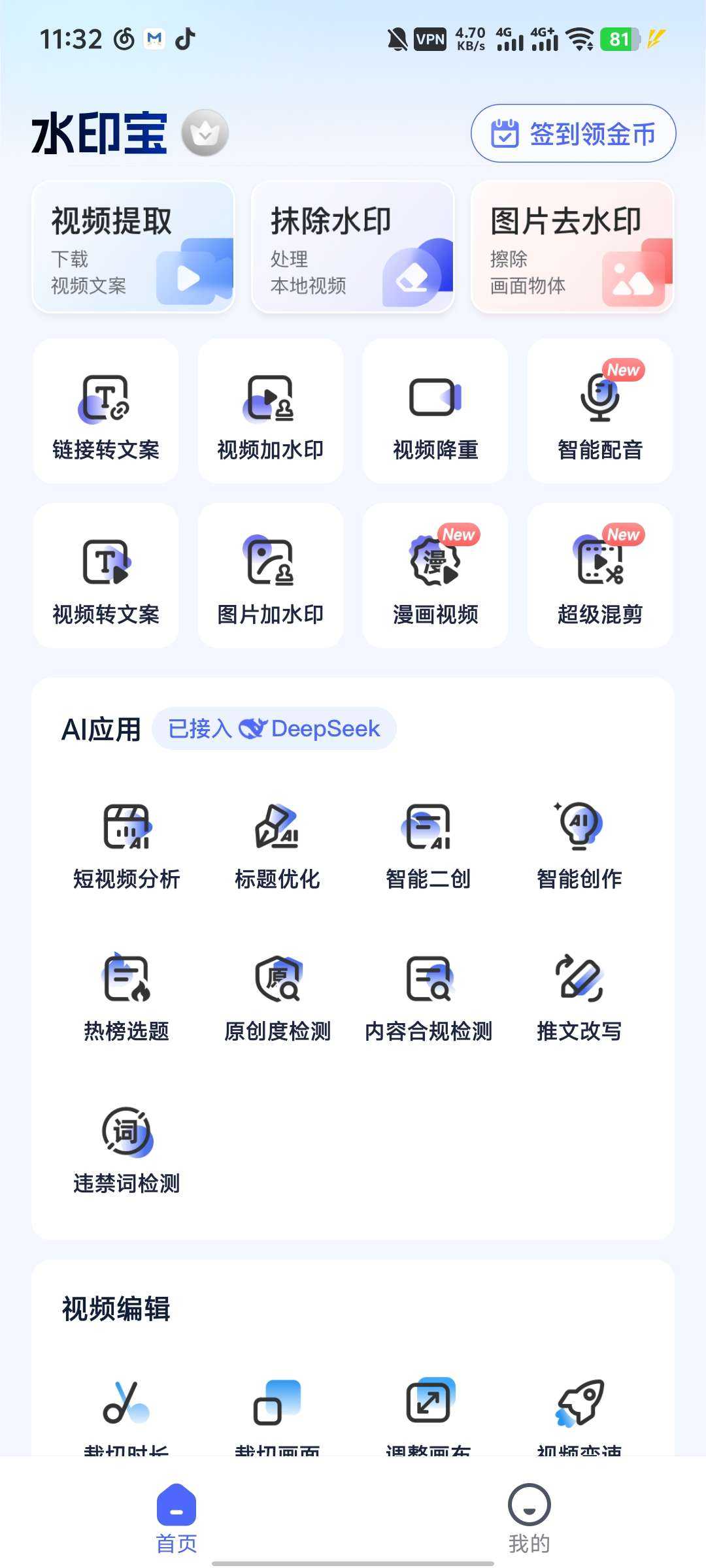Open 短视频分析 AI tool
This screenshot has height=1568, width=706.
126,846
